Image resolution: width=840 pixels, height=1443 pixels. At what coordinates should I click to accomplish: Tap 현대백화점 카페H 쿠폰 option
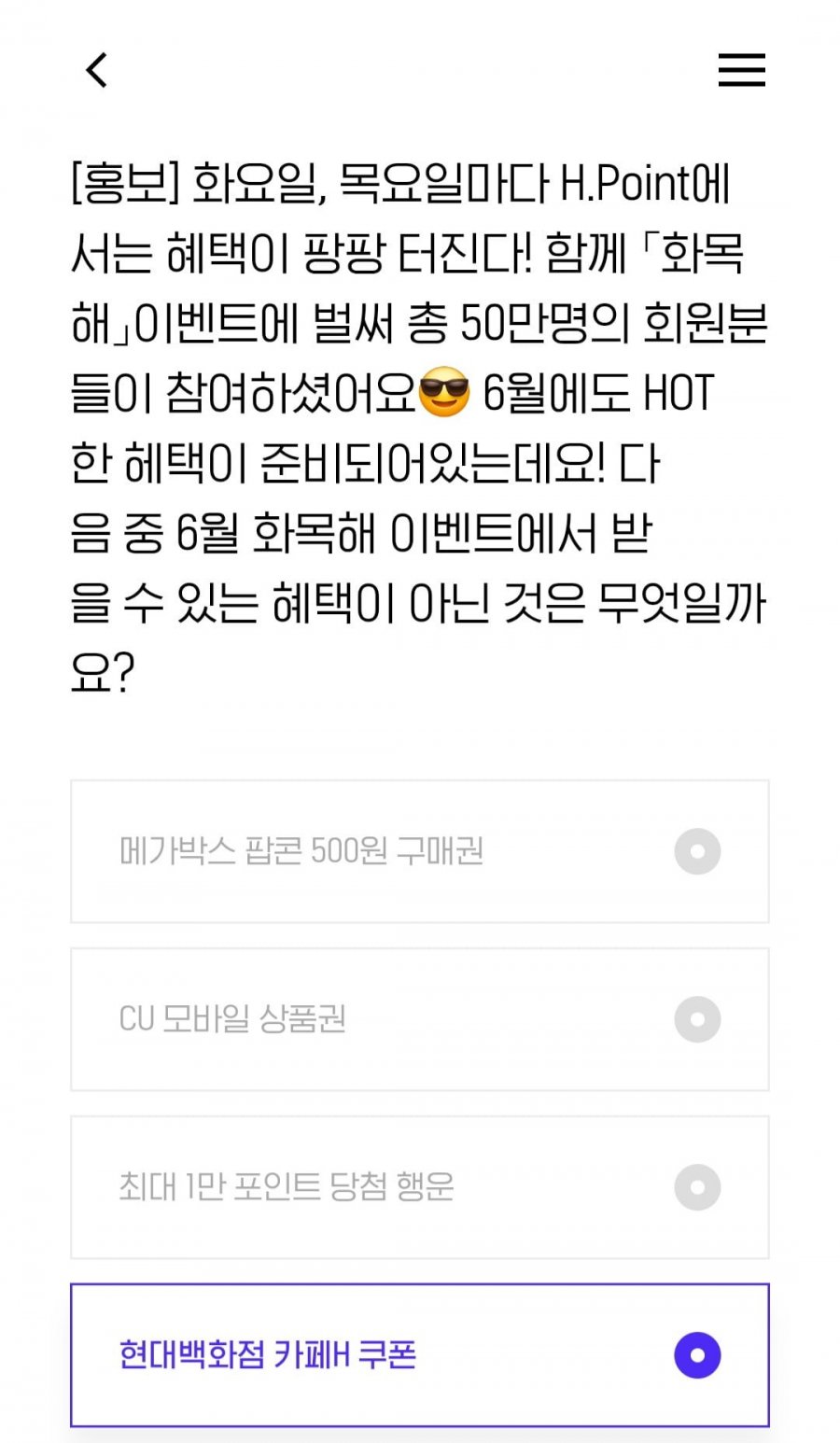[x=419, y=1355]
